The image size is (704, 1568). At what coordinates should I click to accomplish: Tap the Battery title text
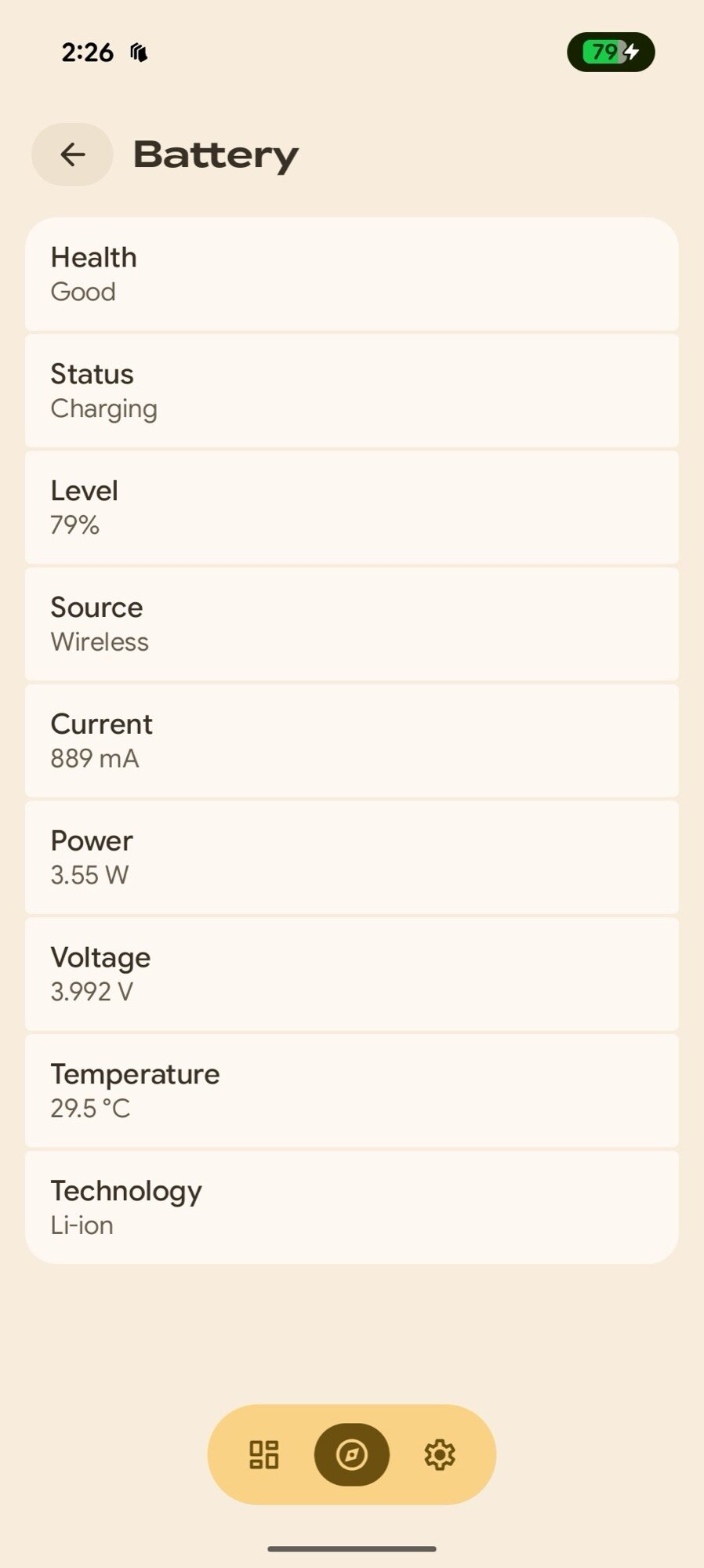tap(215, 154)
